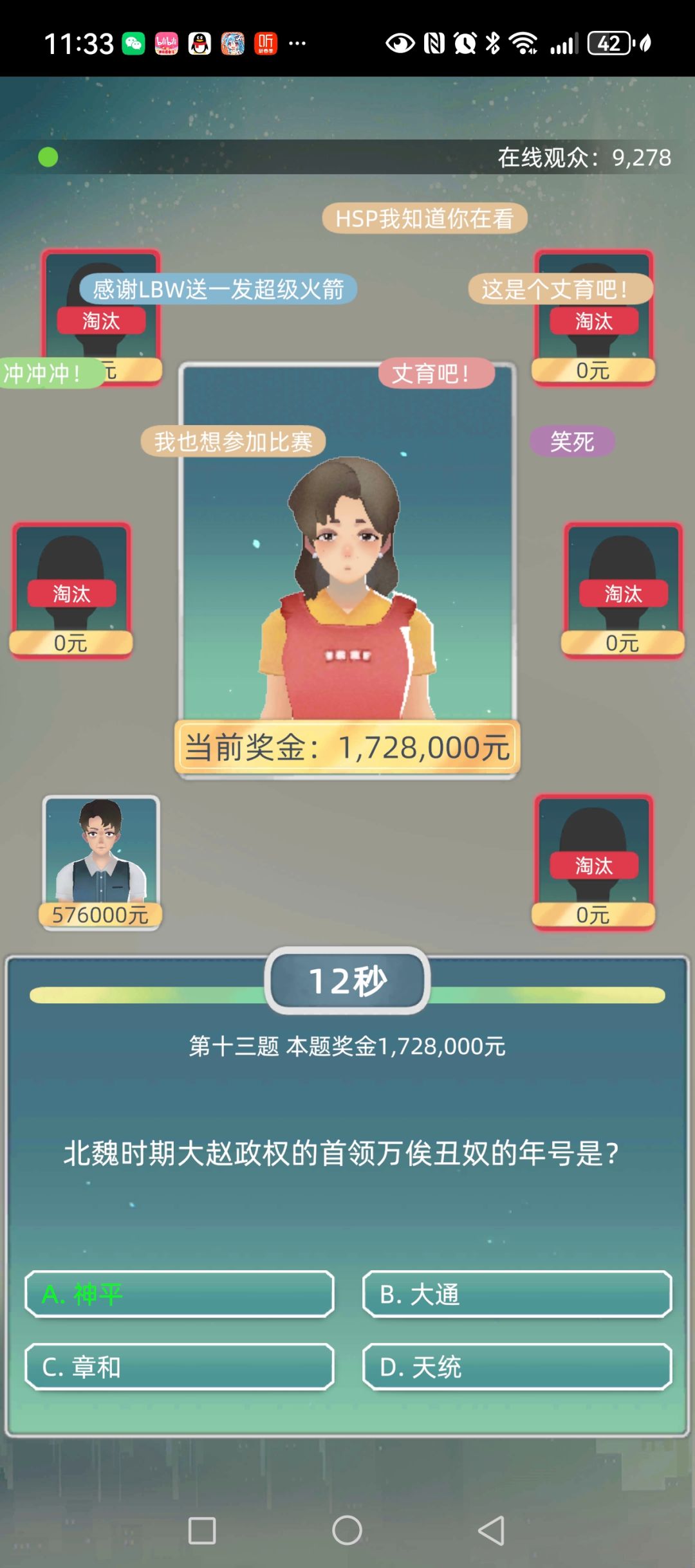Tap the 当前奖金 prize banner

(x=347, y=746)
